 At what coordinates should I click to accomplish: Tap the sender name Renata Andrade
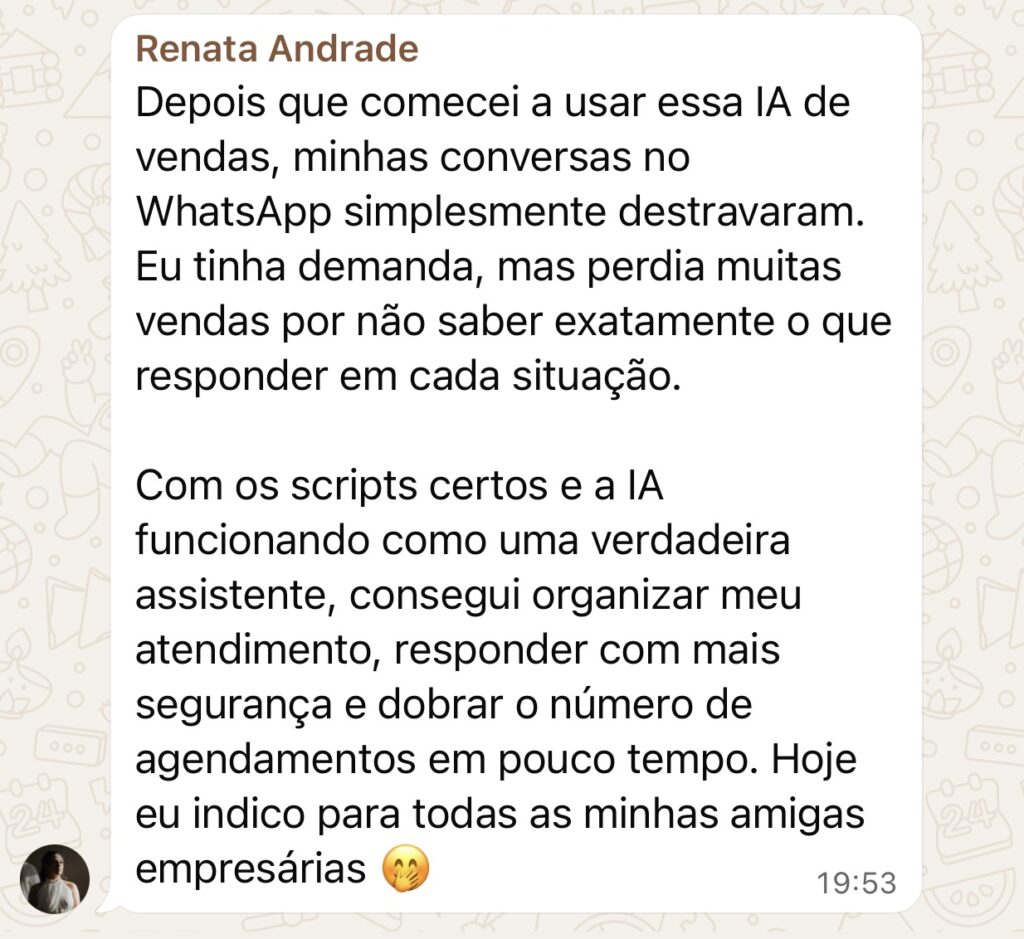pos(276,48)
